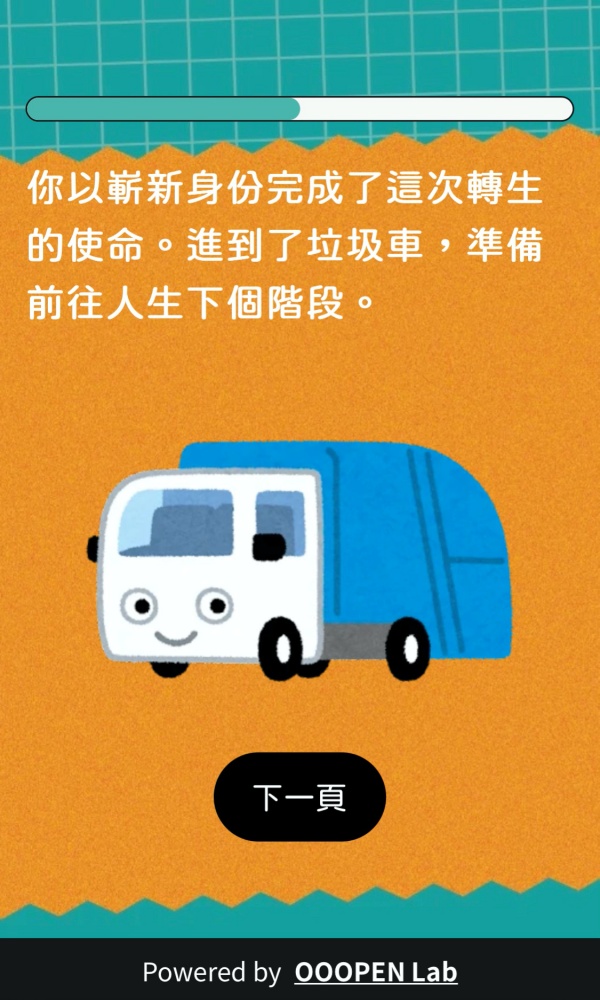Open the OOOPEN Lab link
This screenshot has width=600, height=1000.
pyautogui.click(x=375, y=972)
